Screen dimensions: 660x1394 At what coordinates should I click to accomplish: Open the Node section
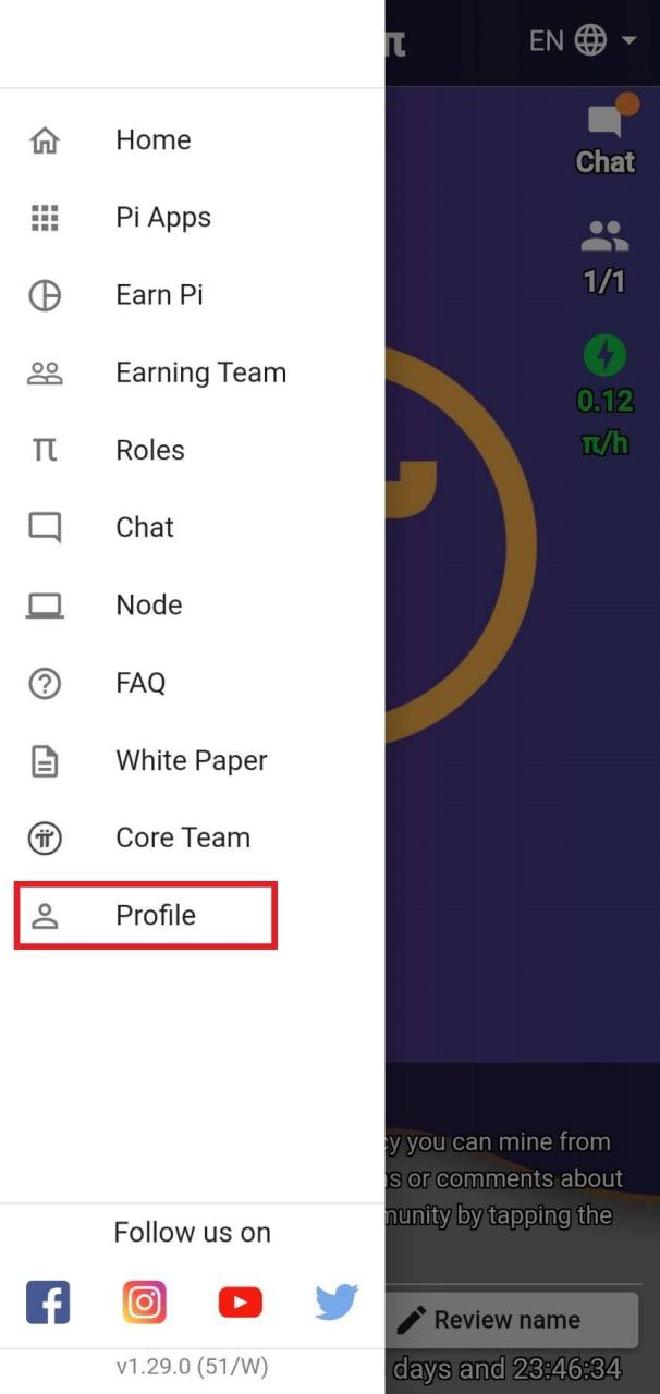pyautogui.click(x=192, y=605)
